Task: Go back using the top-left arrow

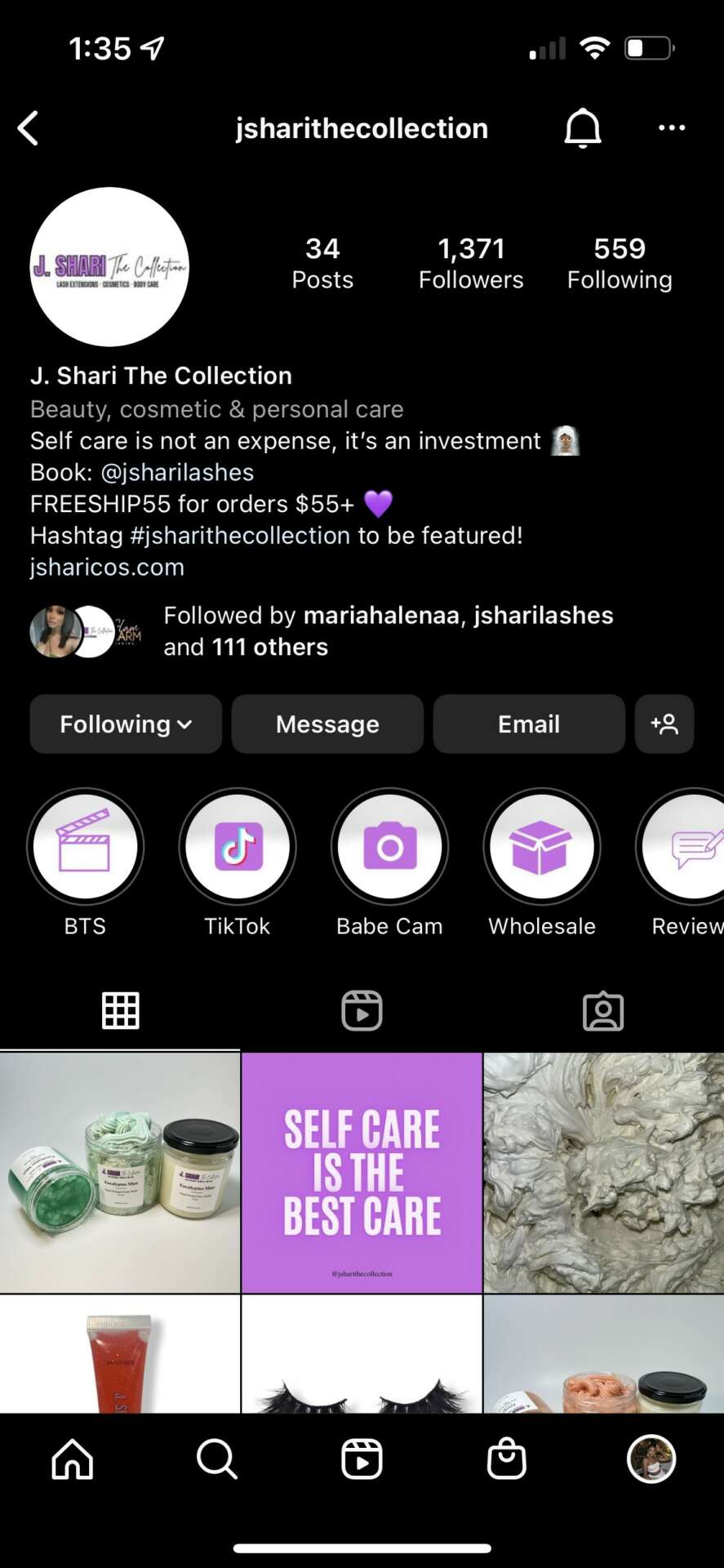Action: coord(29,128)
